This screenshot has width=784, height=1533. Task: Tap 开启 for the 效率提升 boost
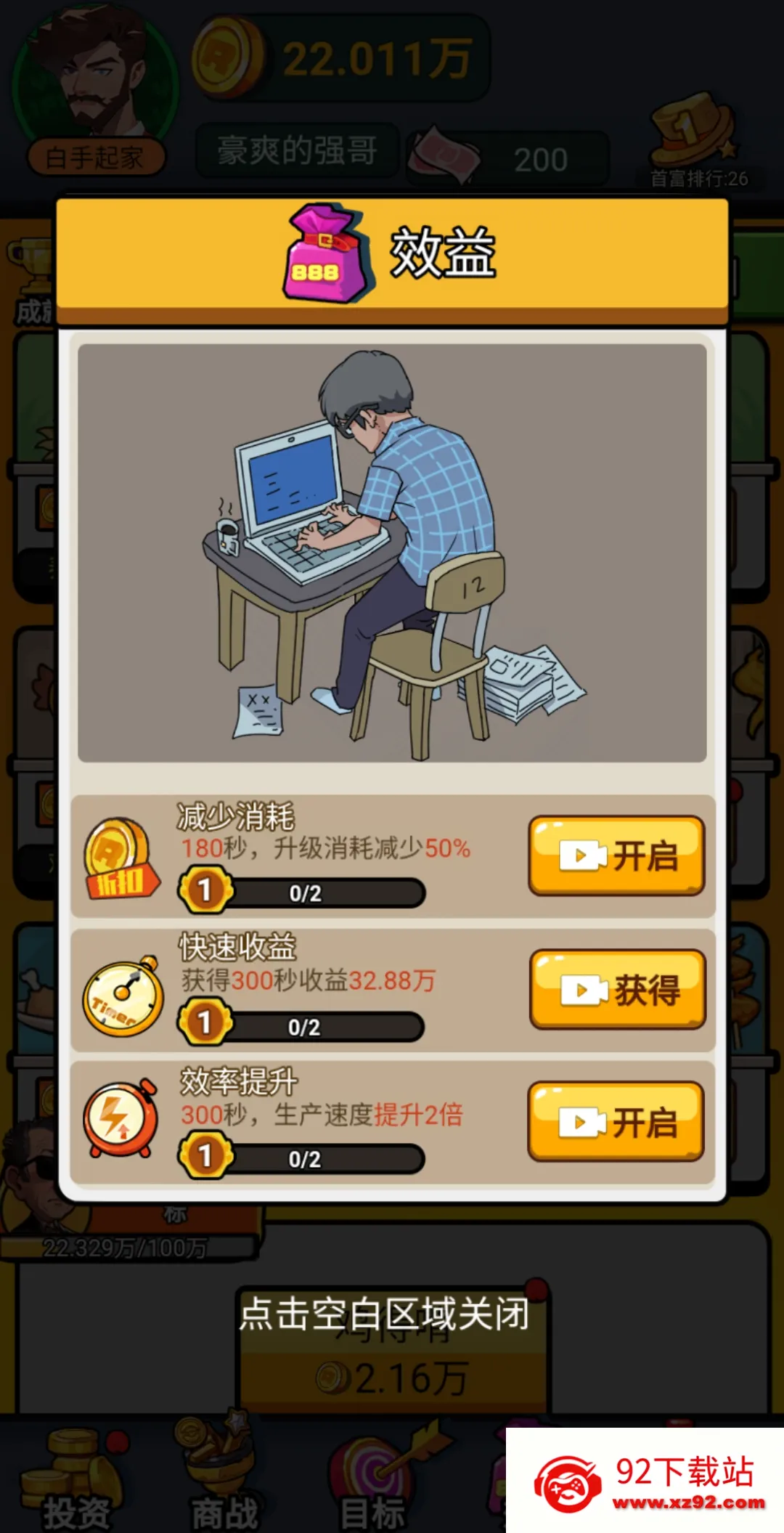[x=616, y=1122]
